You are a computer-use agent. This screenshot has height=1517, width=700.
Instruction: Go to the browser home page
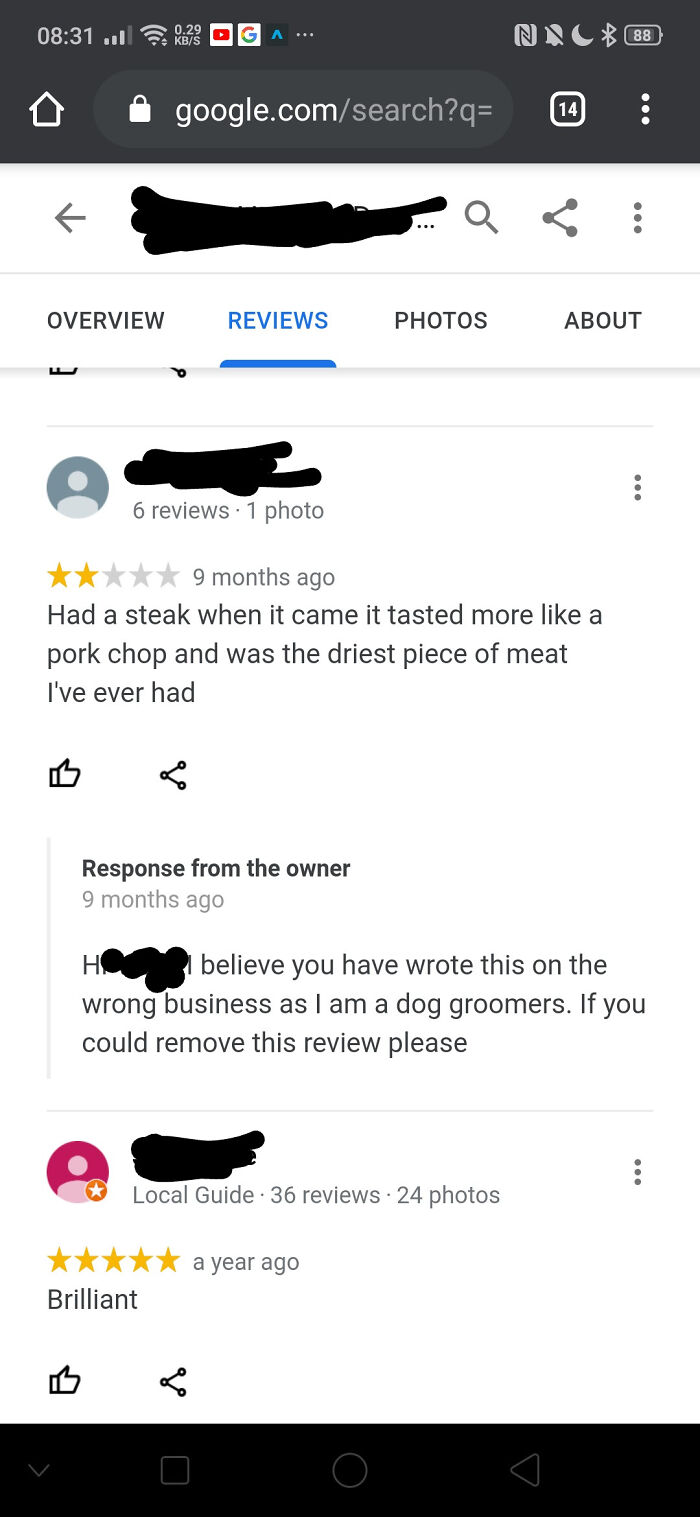point(47,110)
